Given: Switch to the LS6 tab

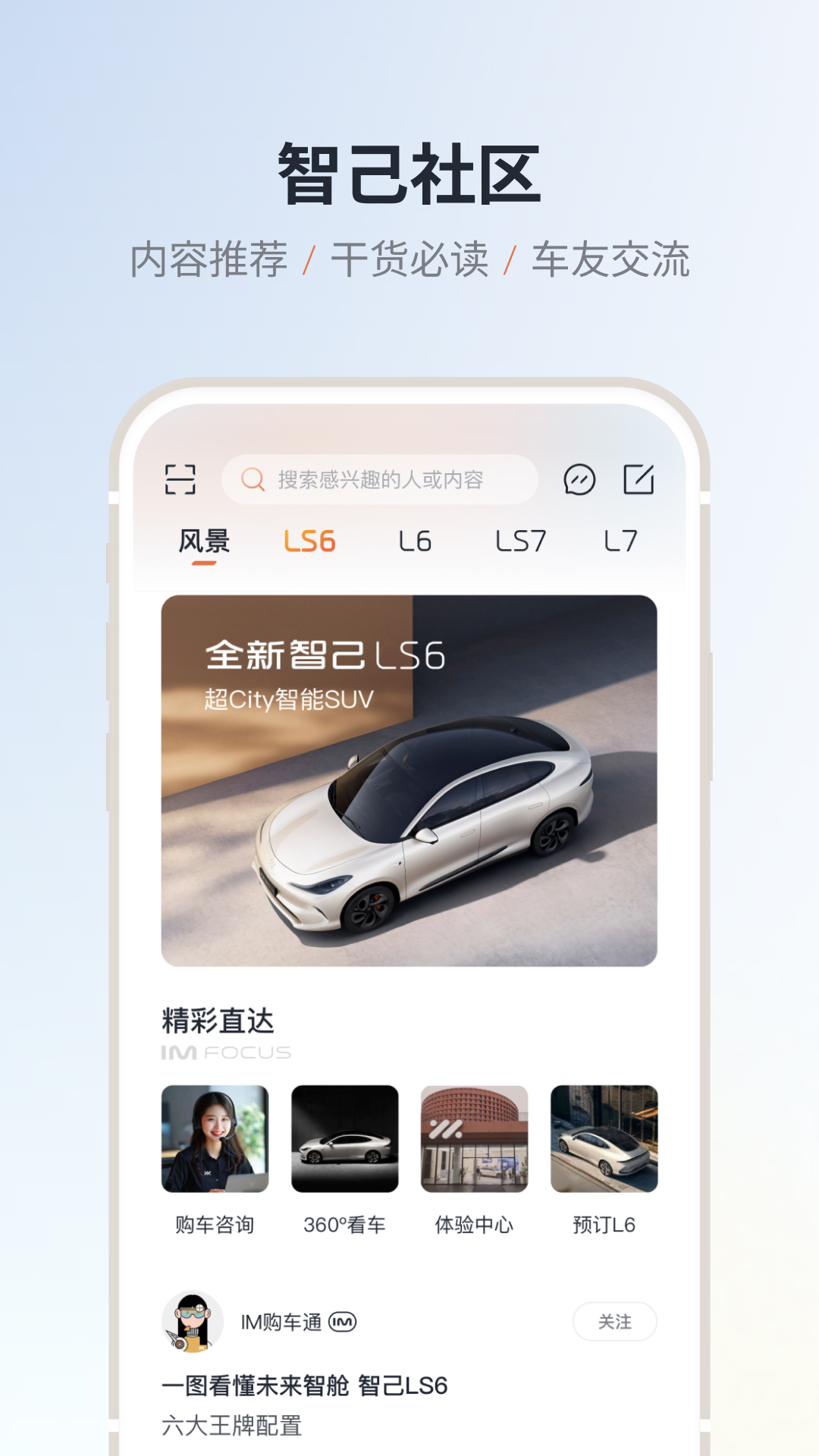Looking at the screenshot, I should 309,541.
